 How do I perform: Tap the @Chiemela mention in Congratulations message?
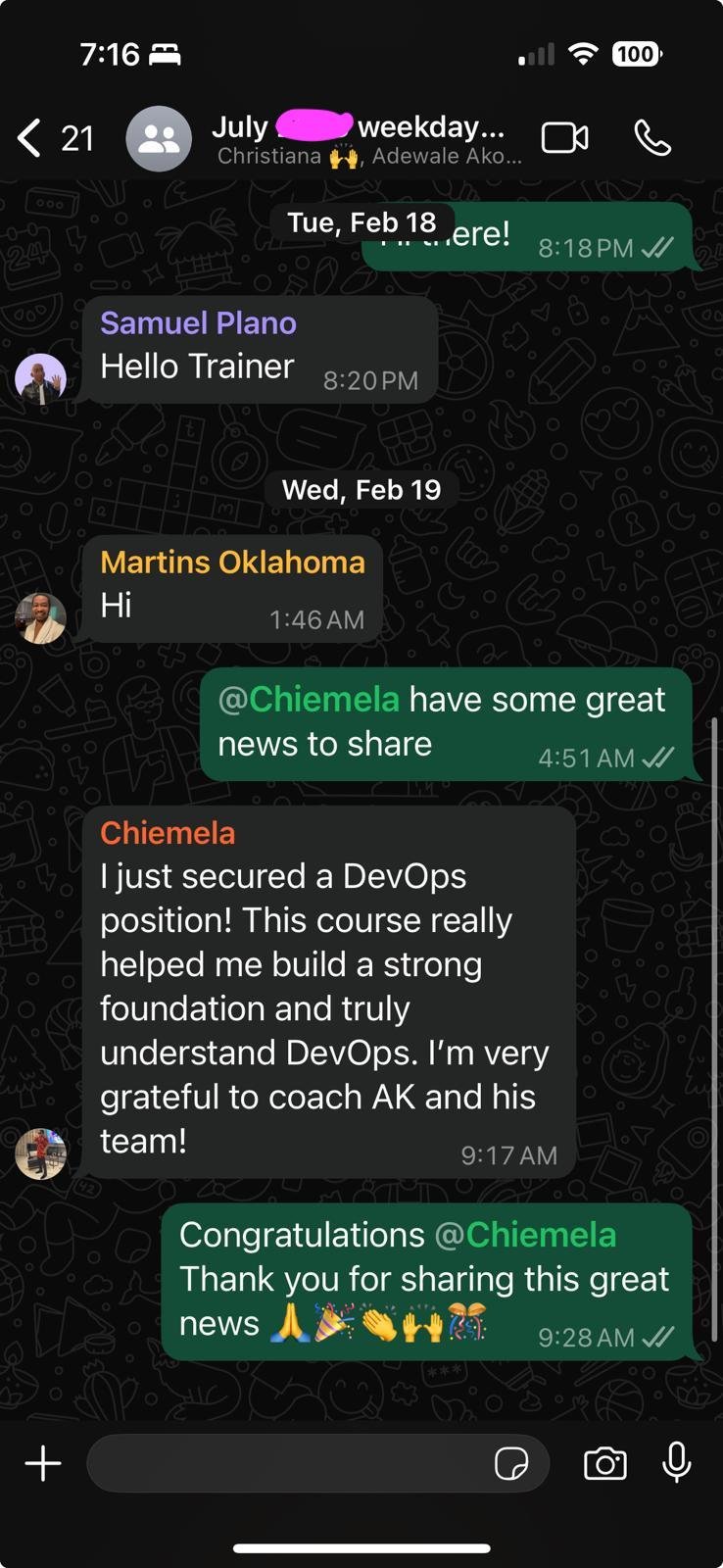coord(525,1235)
